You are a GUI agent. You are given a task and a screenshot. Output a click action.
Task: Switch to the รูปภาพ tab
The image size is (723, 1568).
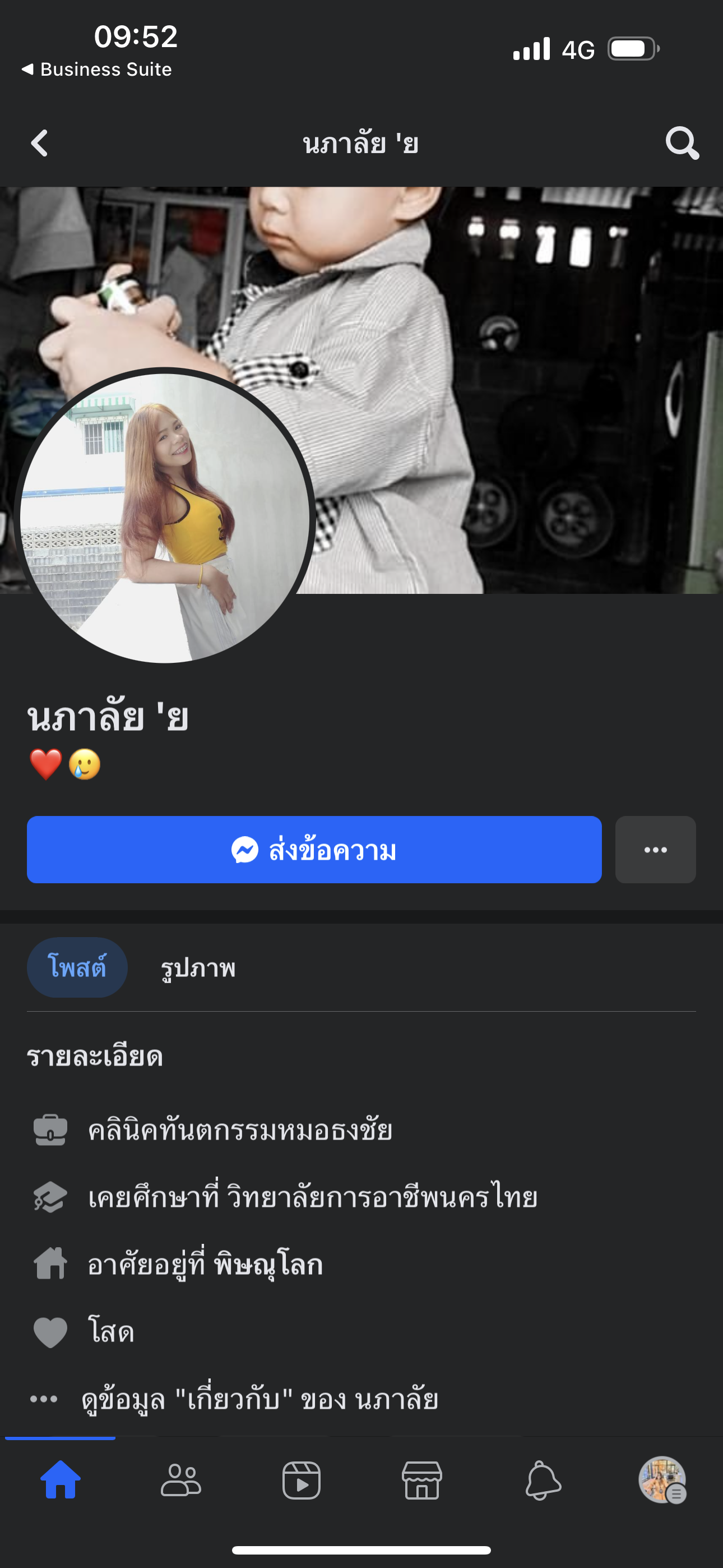(x=198, y=968)
